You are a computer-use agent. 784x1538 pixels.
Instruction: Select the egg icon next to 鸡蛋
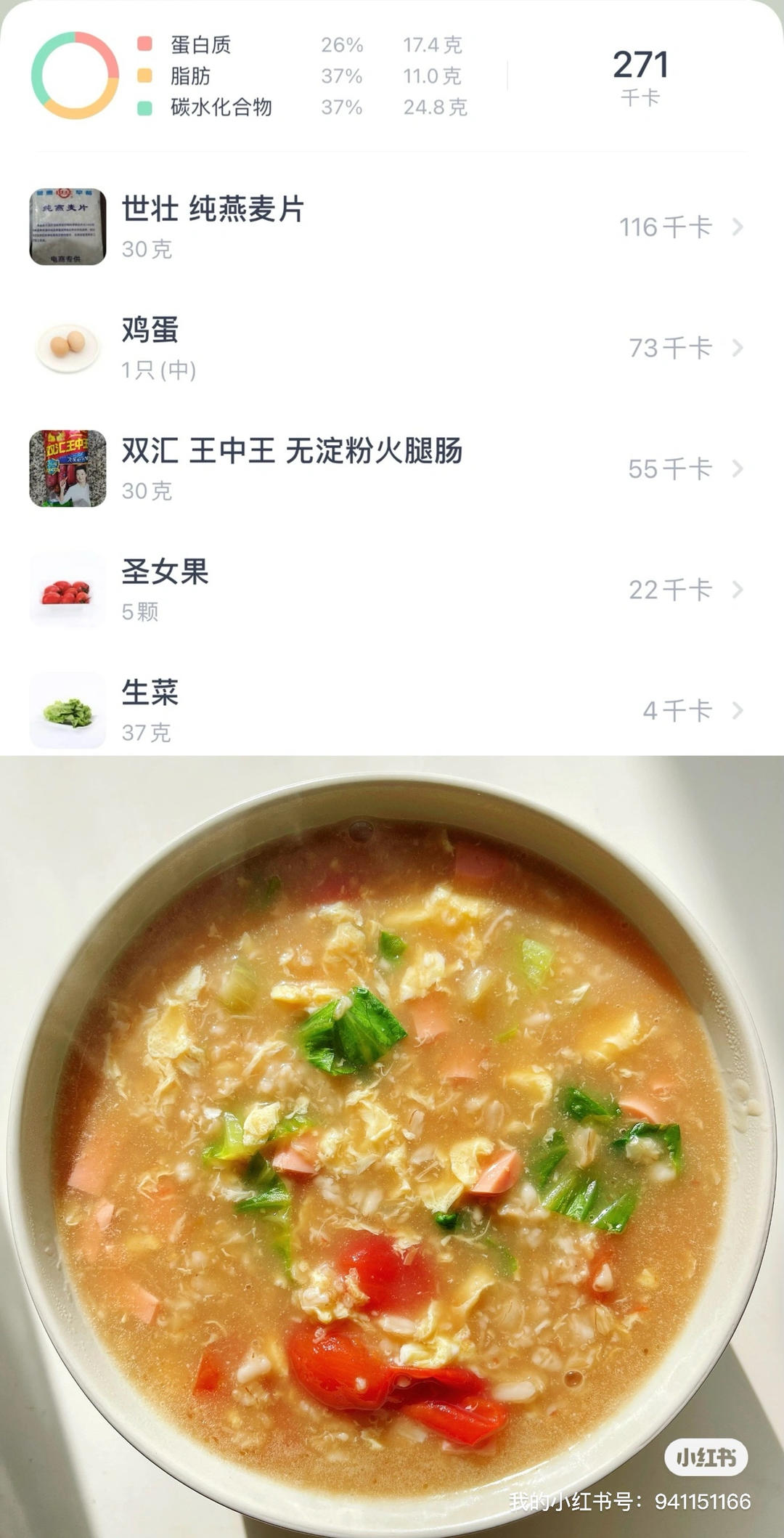pos(68,345)
